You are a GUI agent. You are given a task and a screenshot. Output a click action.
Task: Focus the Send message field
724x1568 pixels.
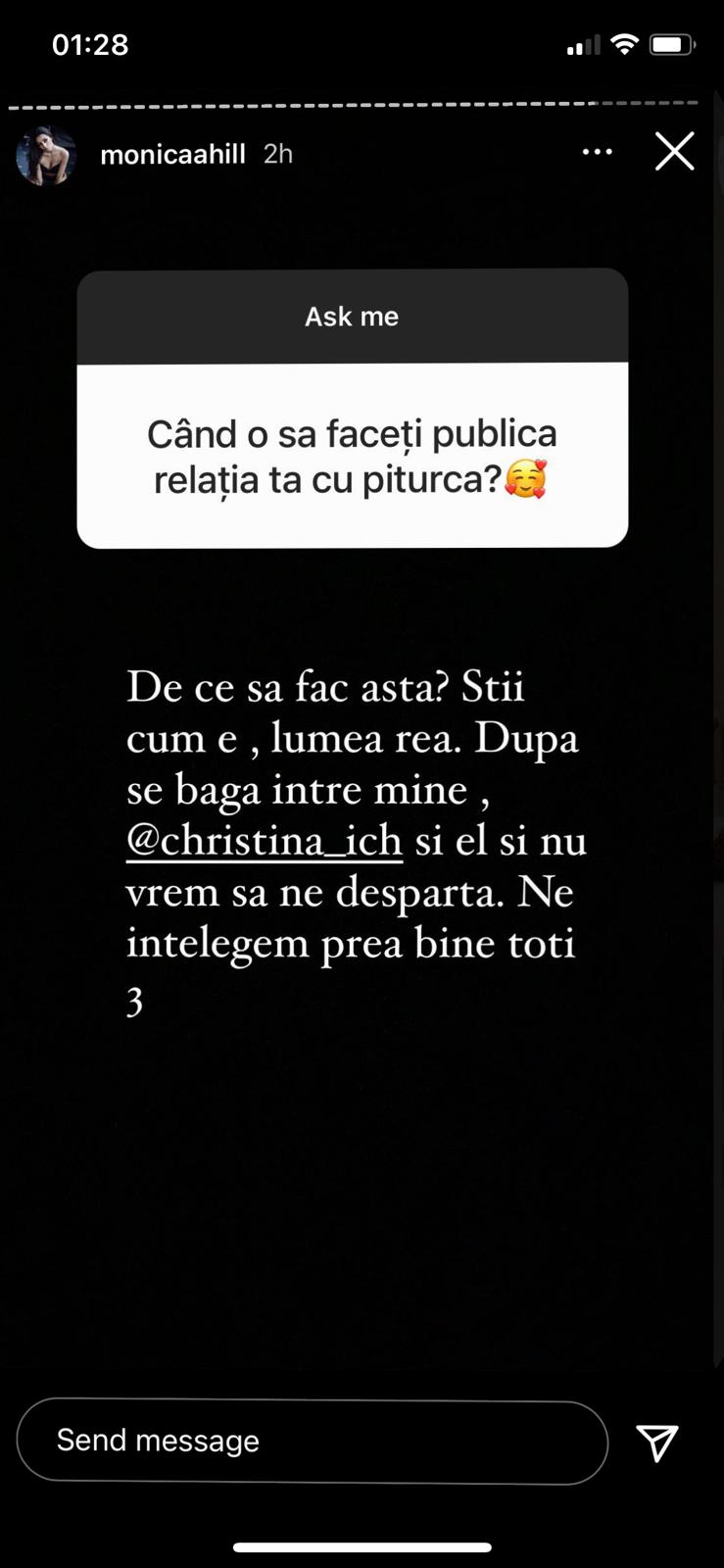(312, 1441)
